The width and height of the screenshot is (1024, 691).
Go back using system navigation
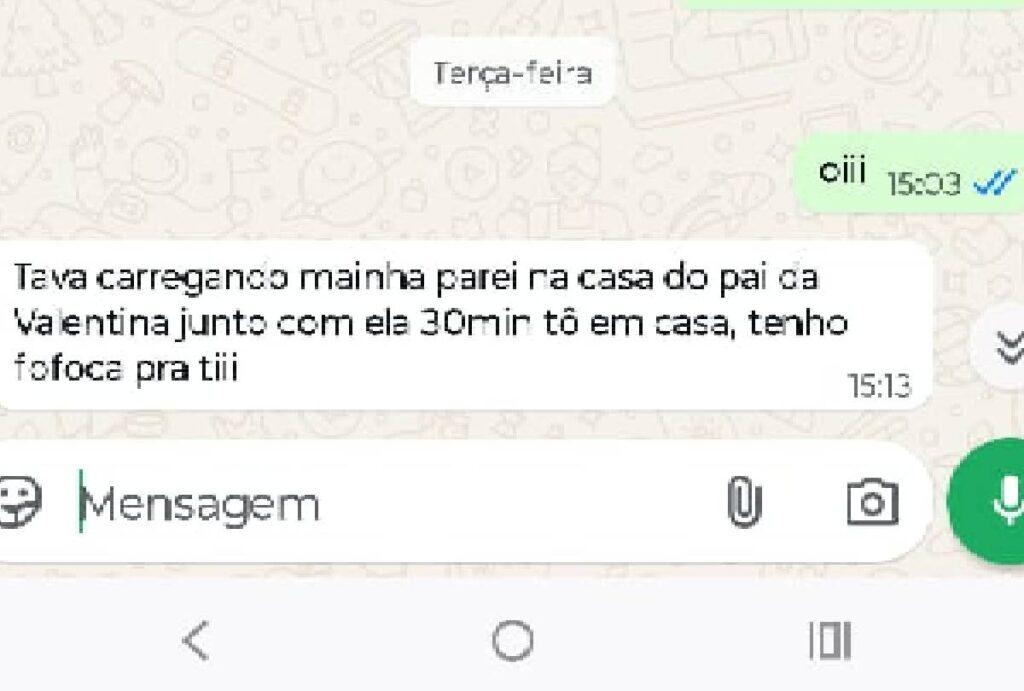point(196,640)
